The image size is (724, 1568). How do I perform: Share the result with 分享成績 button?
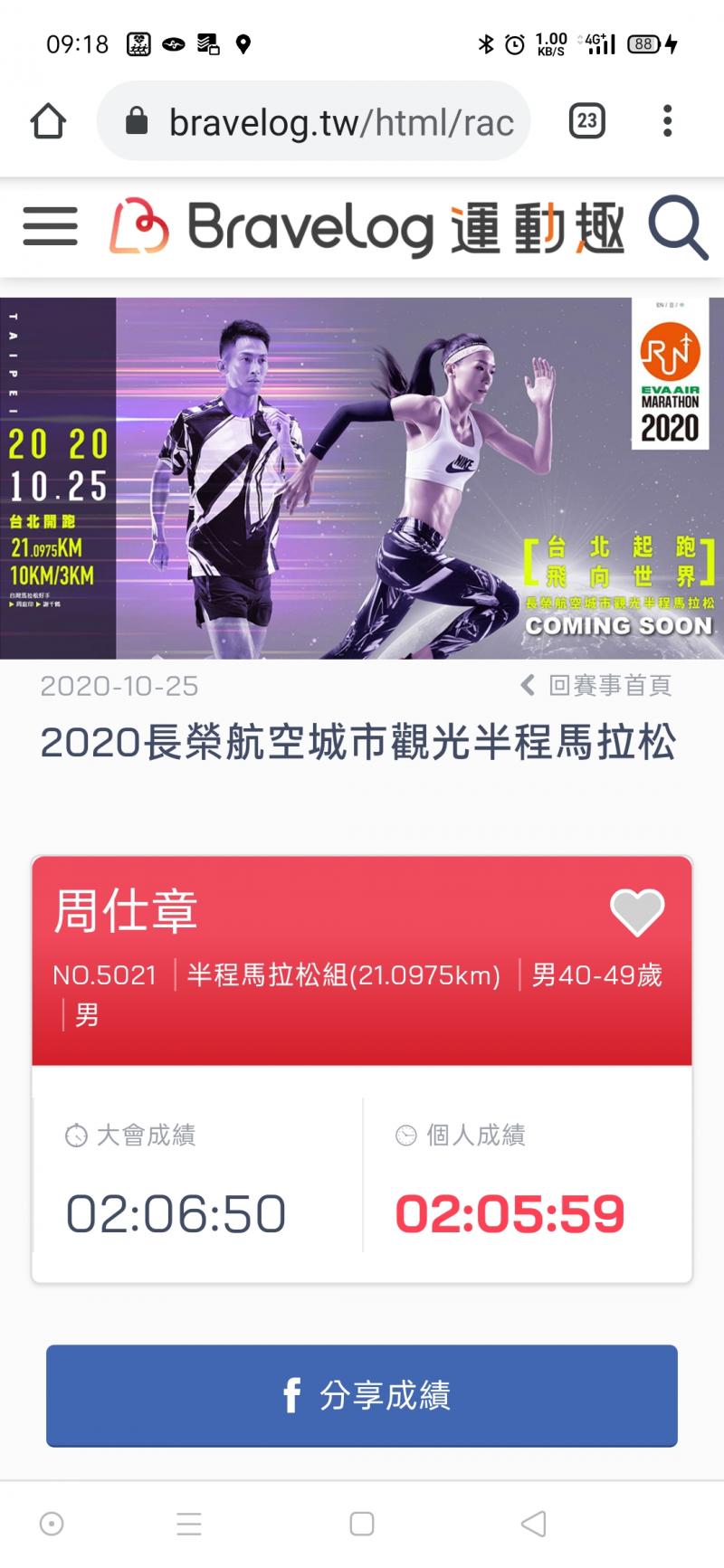pyautogui.click(x=362, y=1395)
